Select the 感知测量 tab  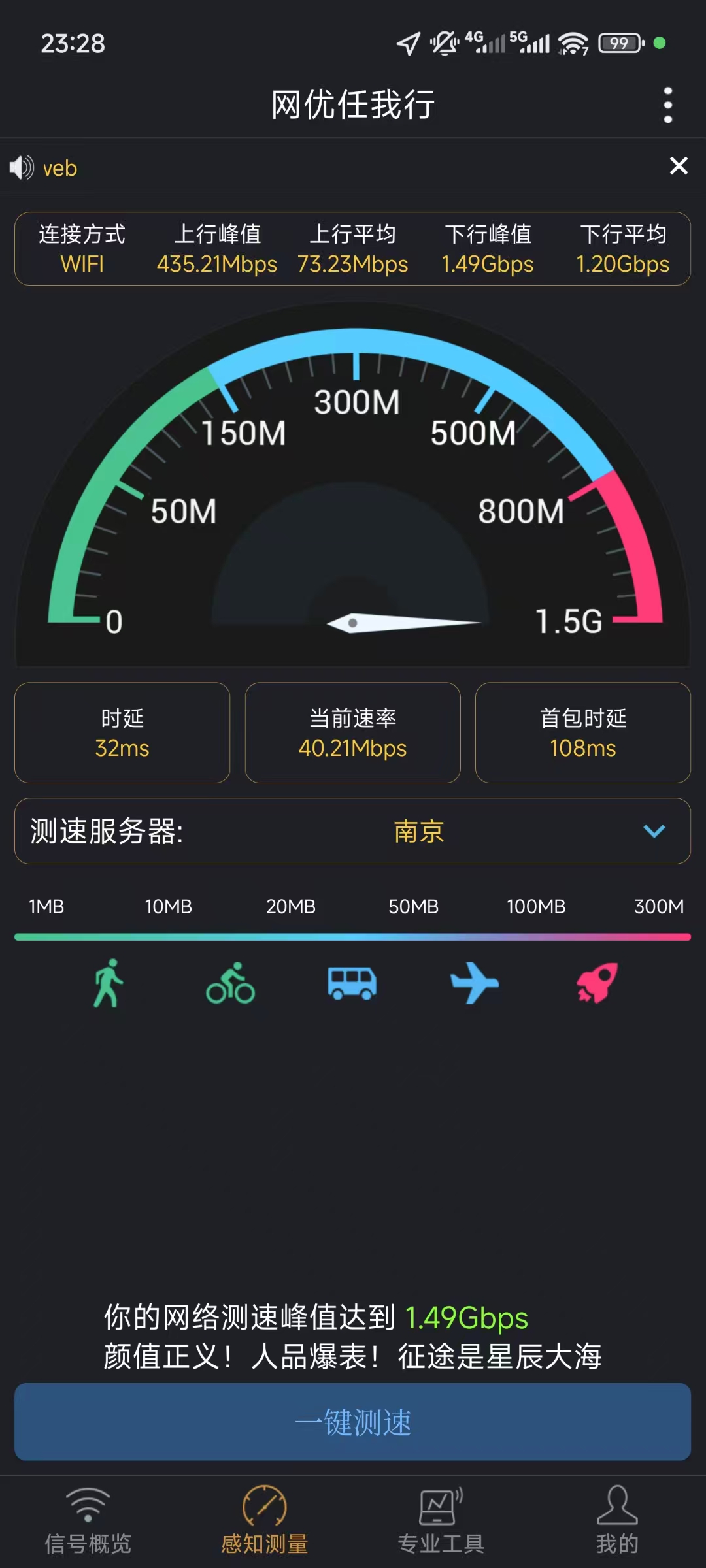[x=265, y=1522]
